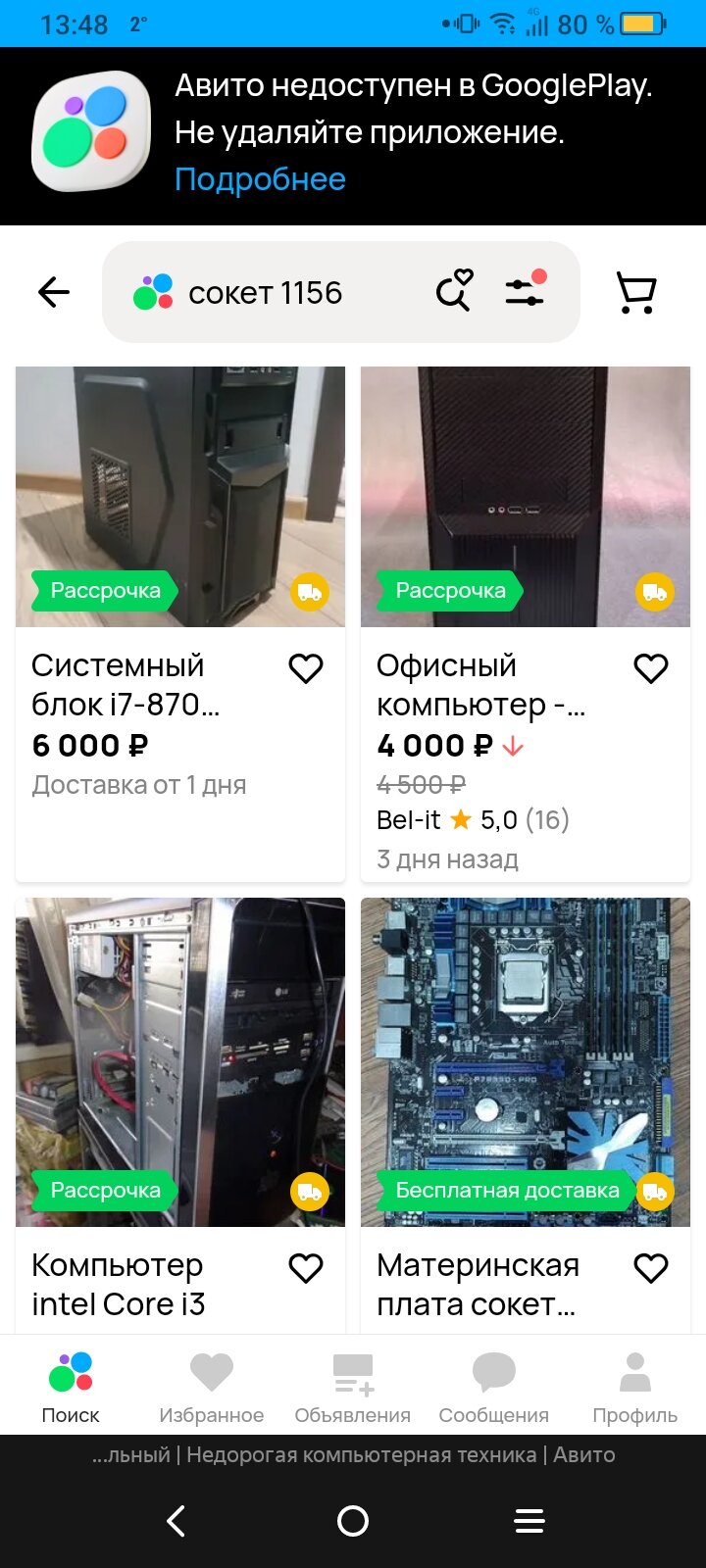The image size is (706, 1568).
Task: Save this search with the heart magnifier
Action: point(454,291)
